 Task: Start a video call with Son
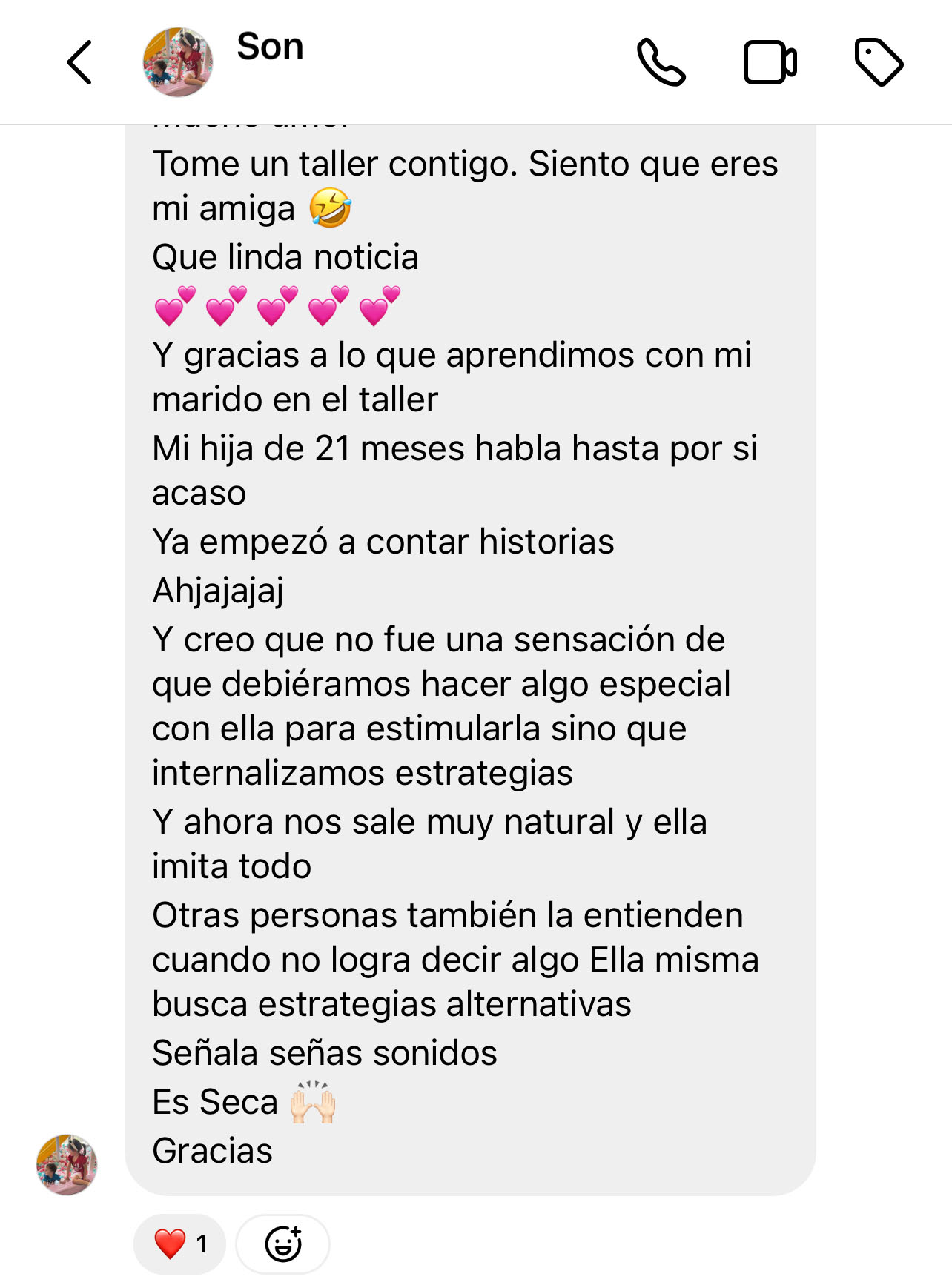tap(770, 62)
